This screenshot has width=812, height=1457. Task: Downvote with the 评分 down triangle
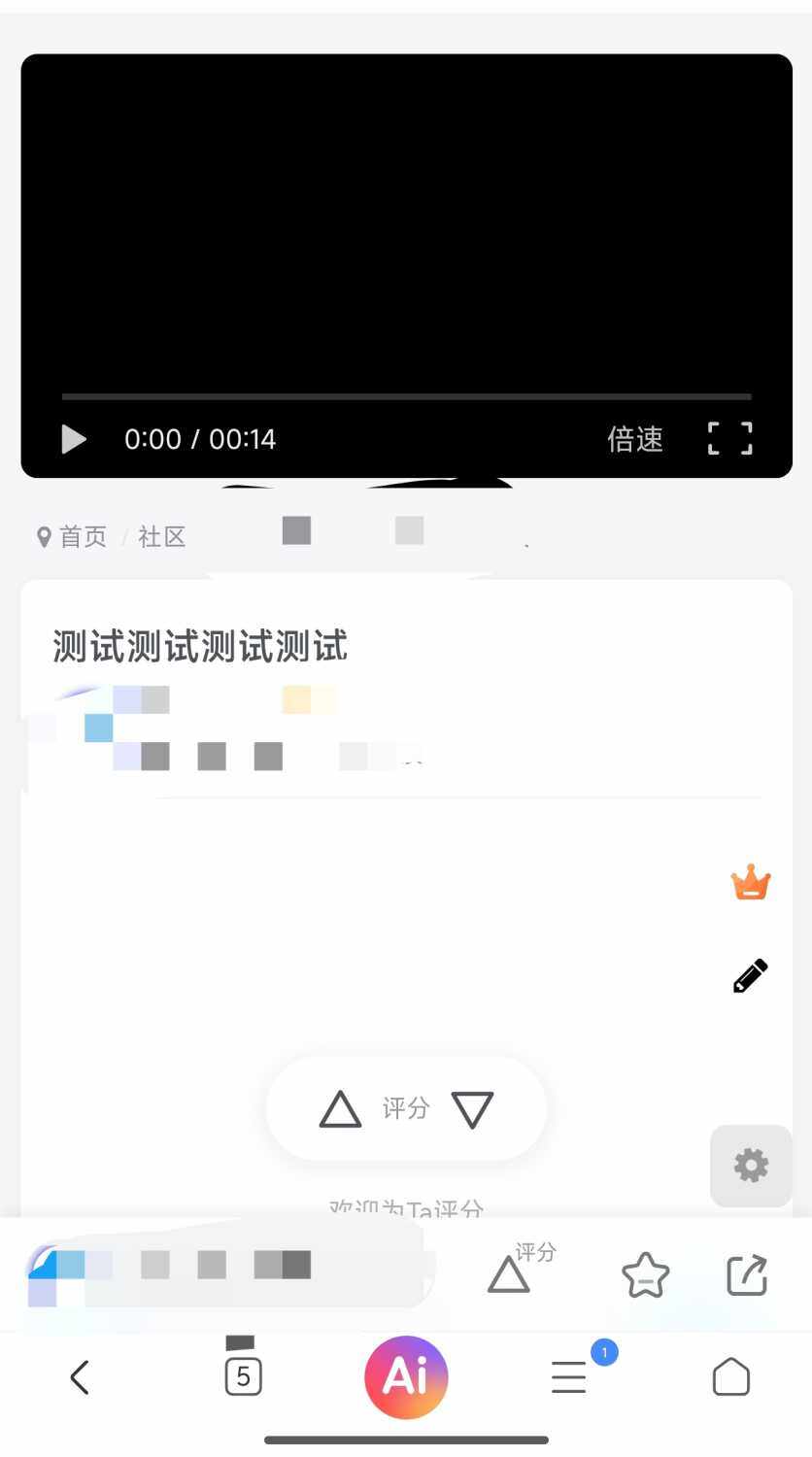pos(472,1108)
